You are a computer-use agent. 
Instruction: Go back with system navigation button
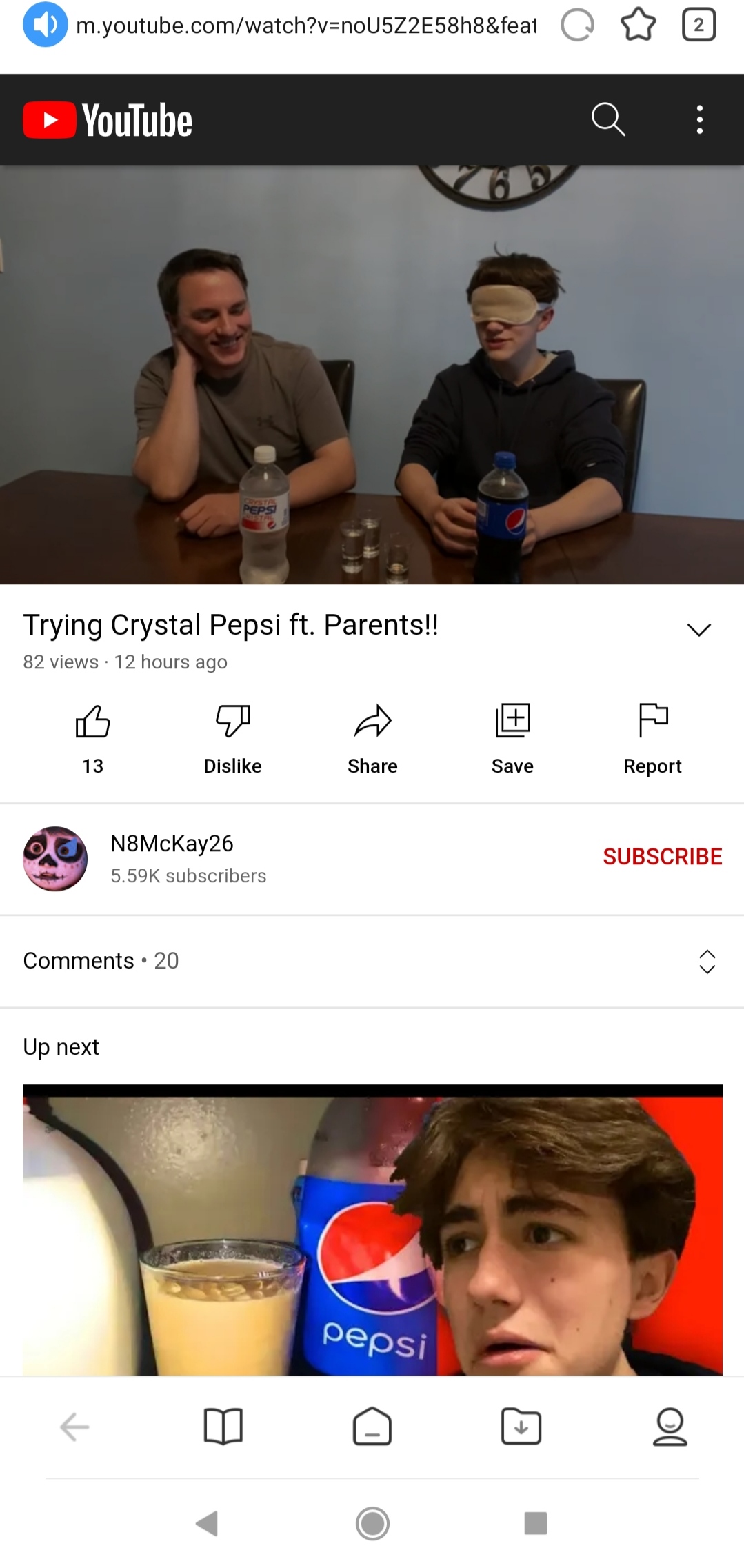[x=208, y=1522]
